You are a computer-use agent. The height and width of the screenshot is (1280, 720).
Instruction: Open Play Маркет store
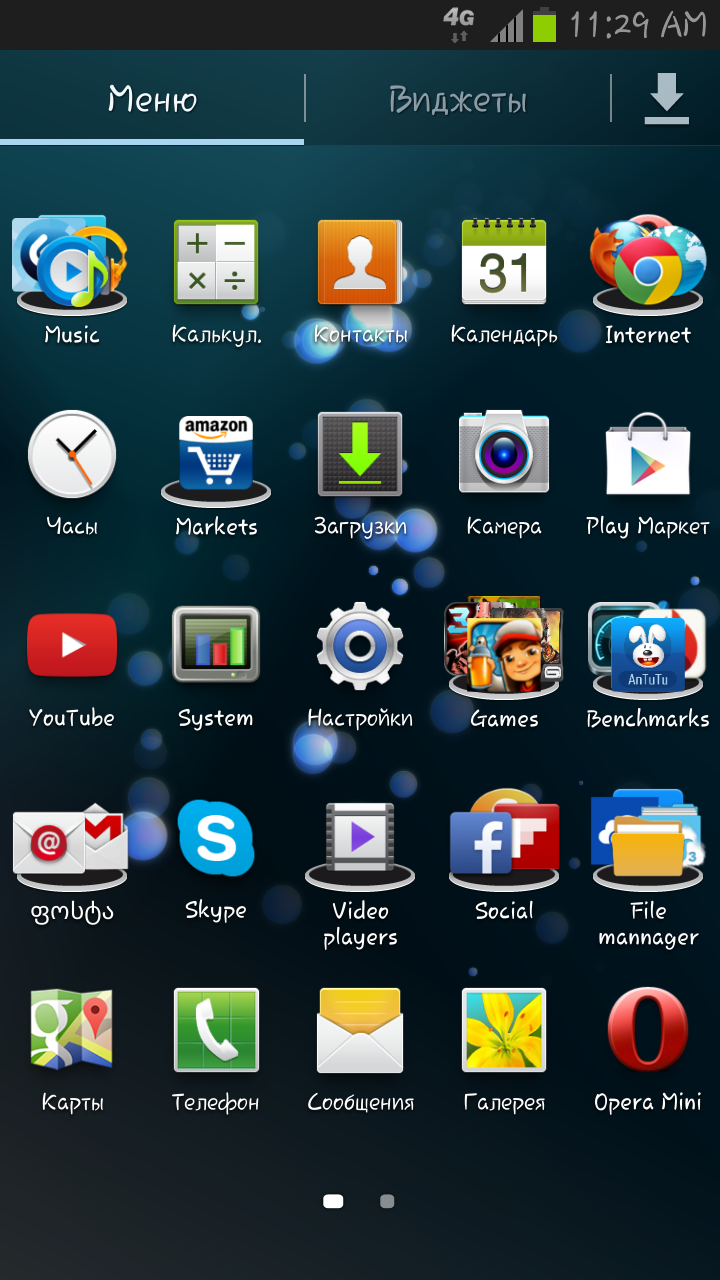click(647, 455)
